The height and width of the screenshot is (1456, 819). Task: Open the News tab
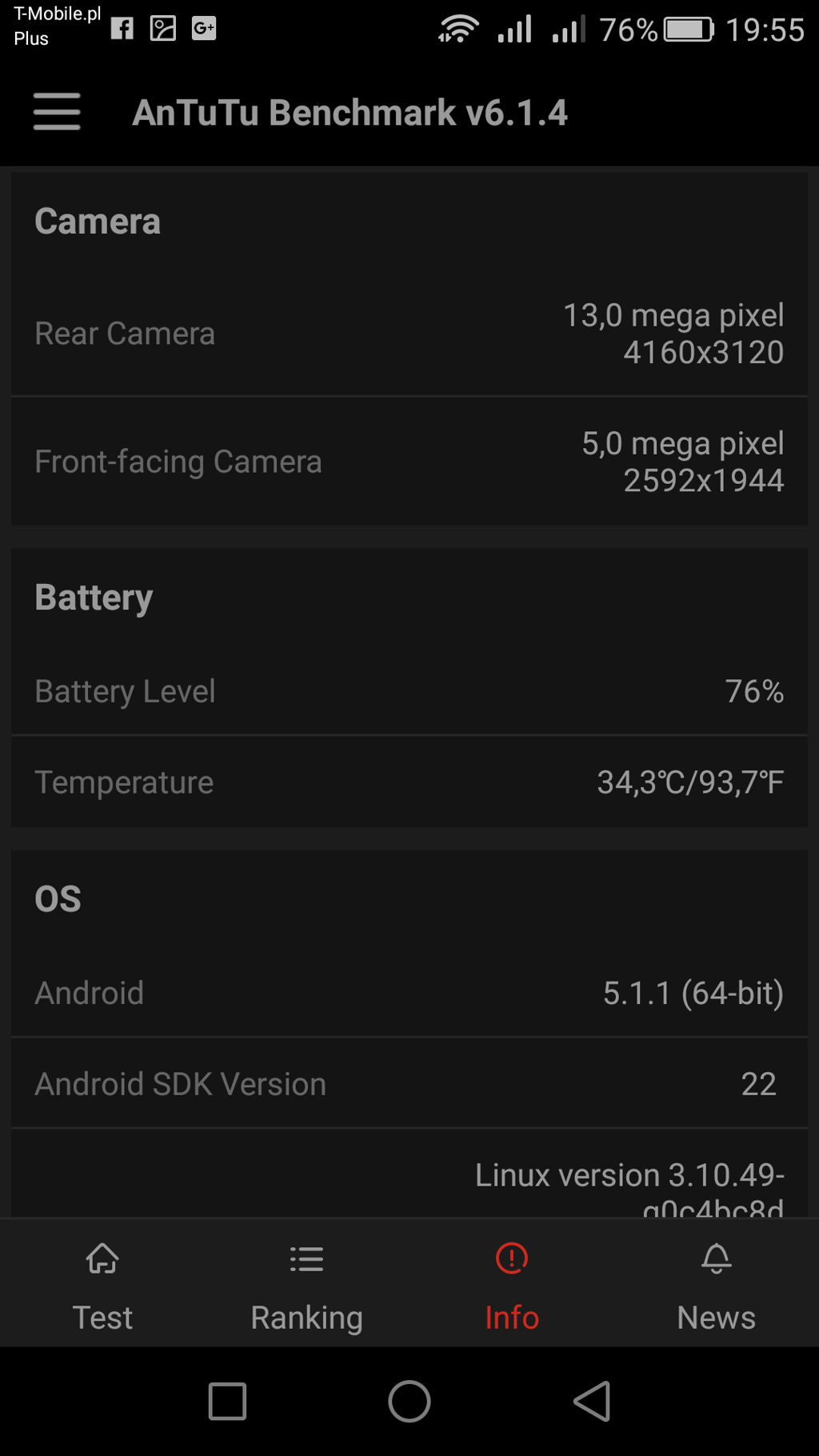click(x=717, y=1285)
